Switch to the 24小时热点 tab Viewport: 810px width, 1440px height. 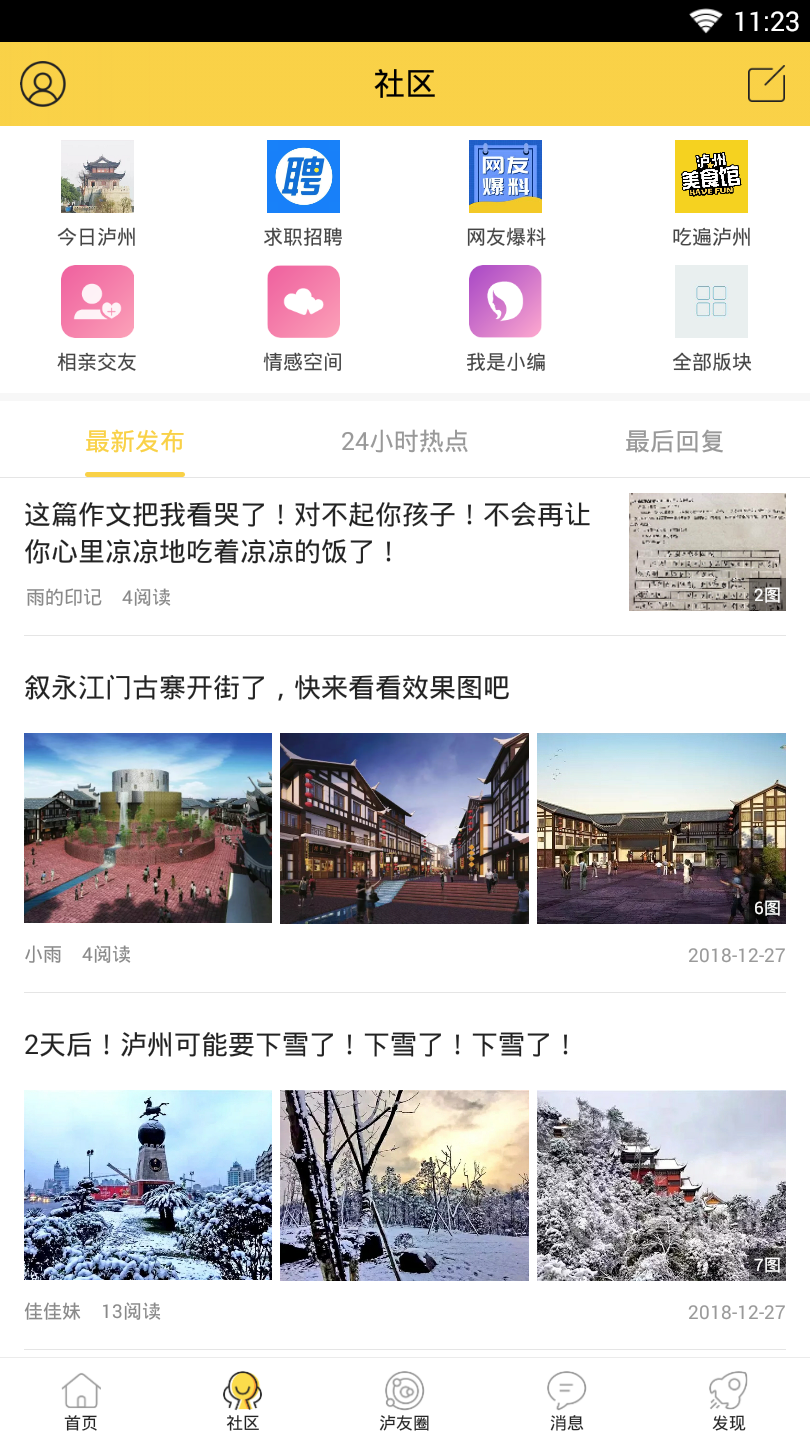[x=405, y=440]
